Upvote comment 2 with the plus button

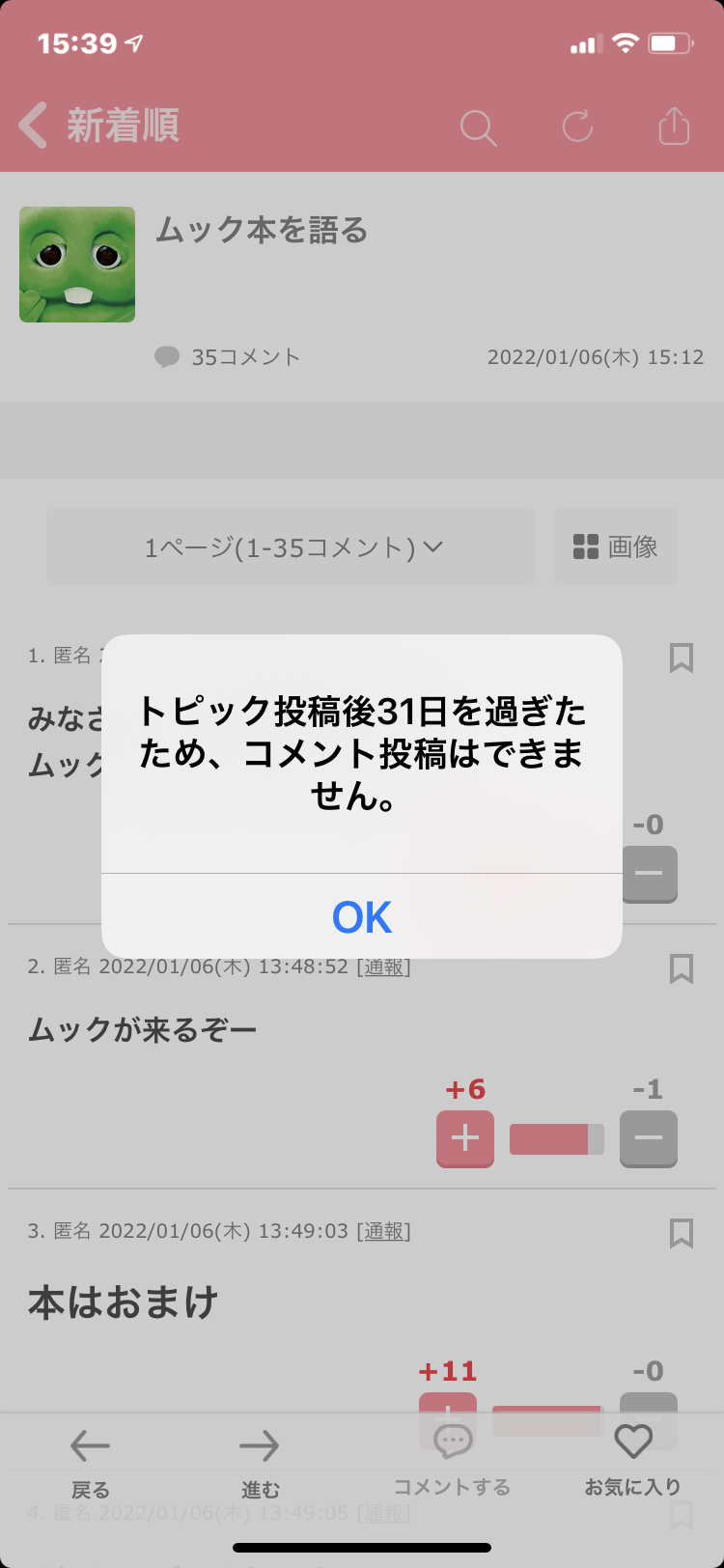click(x=464, y=1138)
